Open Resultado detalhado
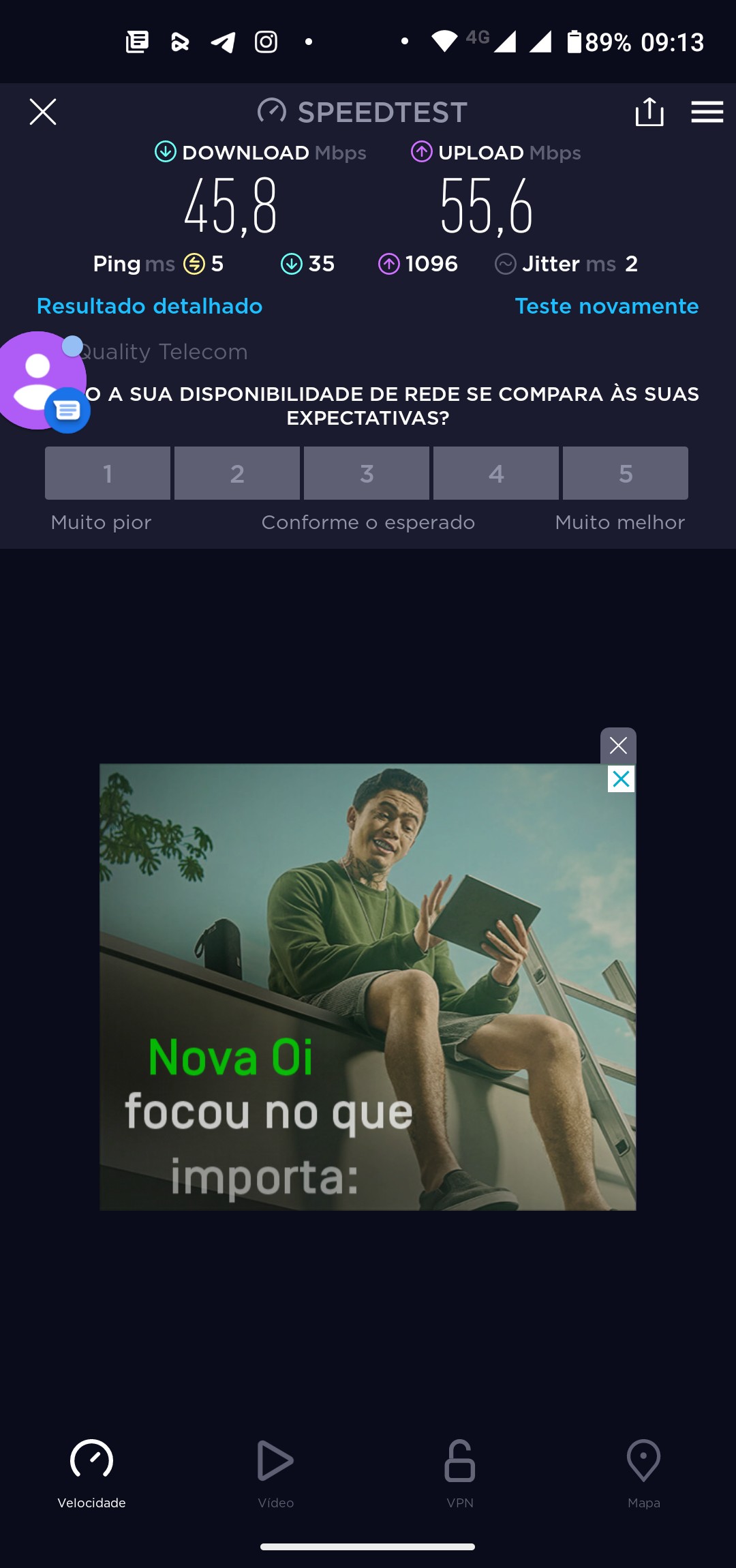The width and height of the screenshot is (736, 1568). [149, 306]
